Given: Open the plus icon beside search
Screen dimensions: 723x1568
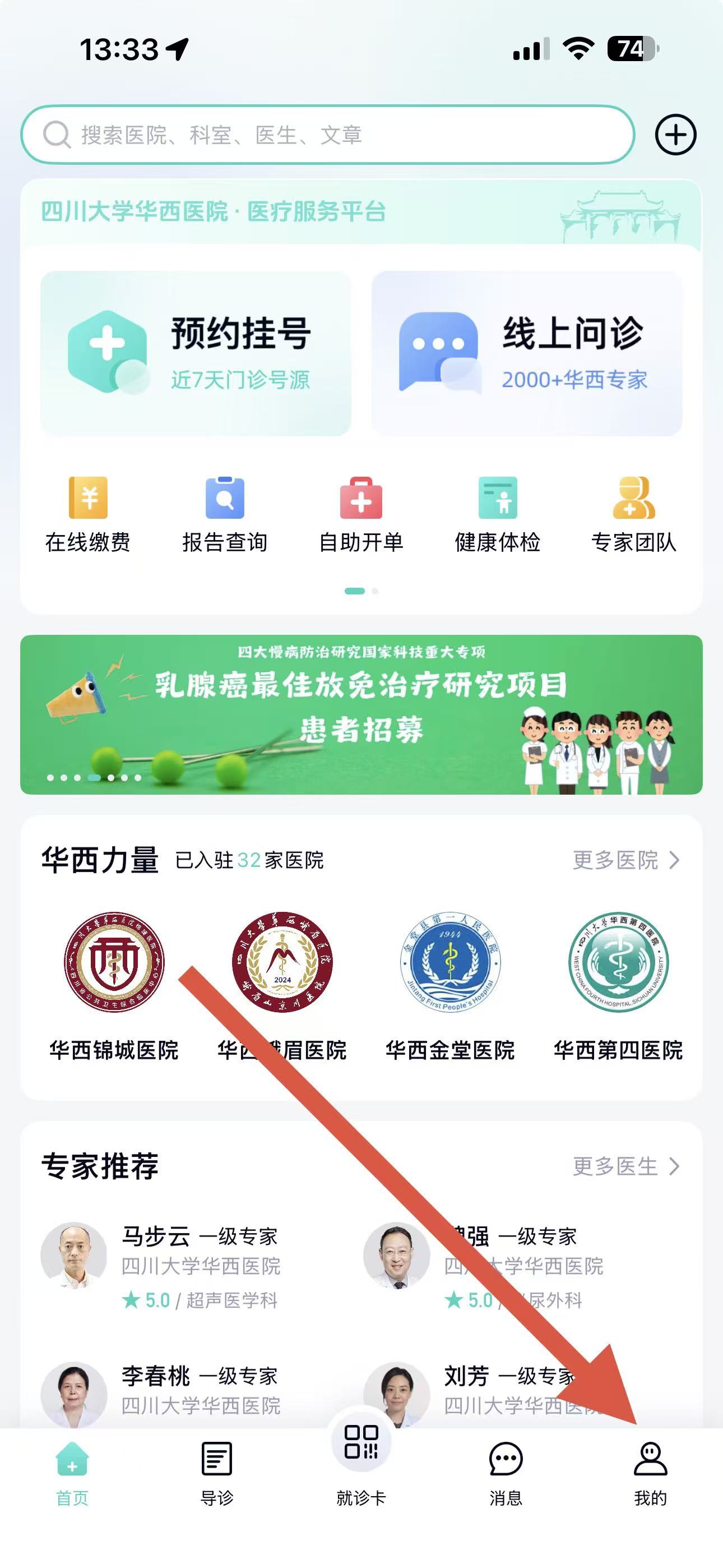Looking at the screenshot, I should tap(675, 135).
